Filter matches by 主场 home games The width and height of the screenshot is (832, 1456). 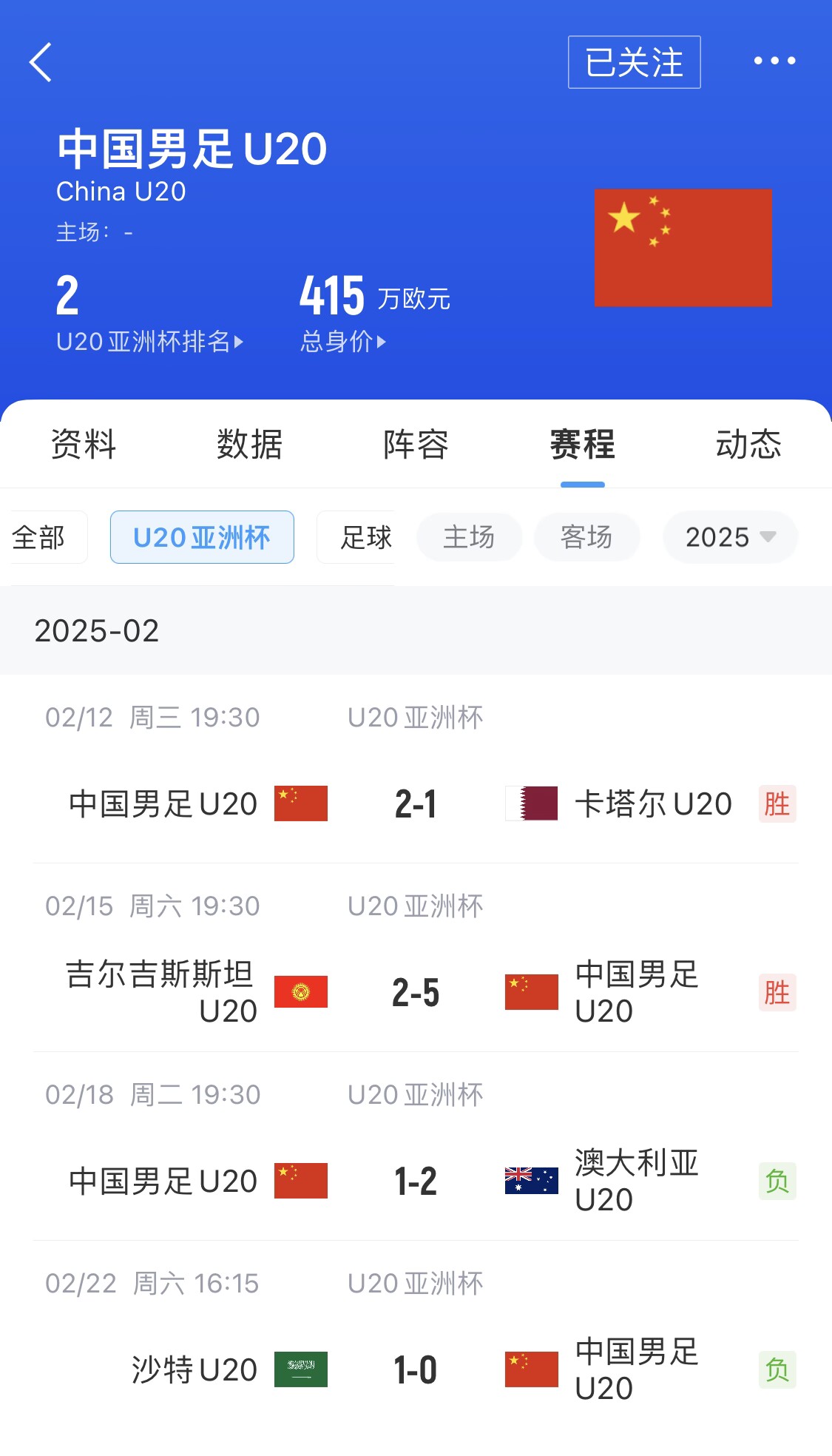pyautogui.click(x=469, y=537)
